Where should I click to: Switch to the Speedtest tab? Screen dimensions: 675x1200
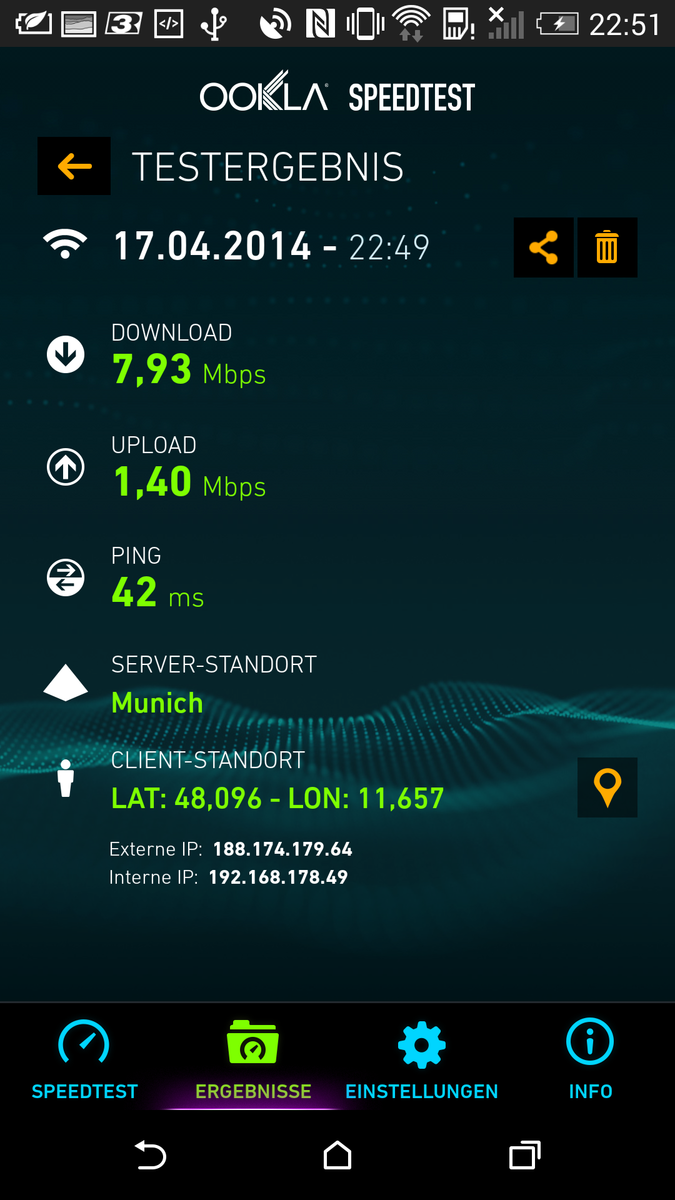click(x=84, y=1060)
